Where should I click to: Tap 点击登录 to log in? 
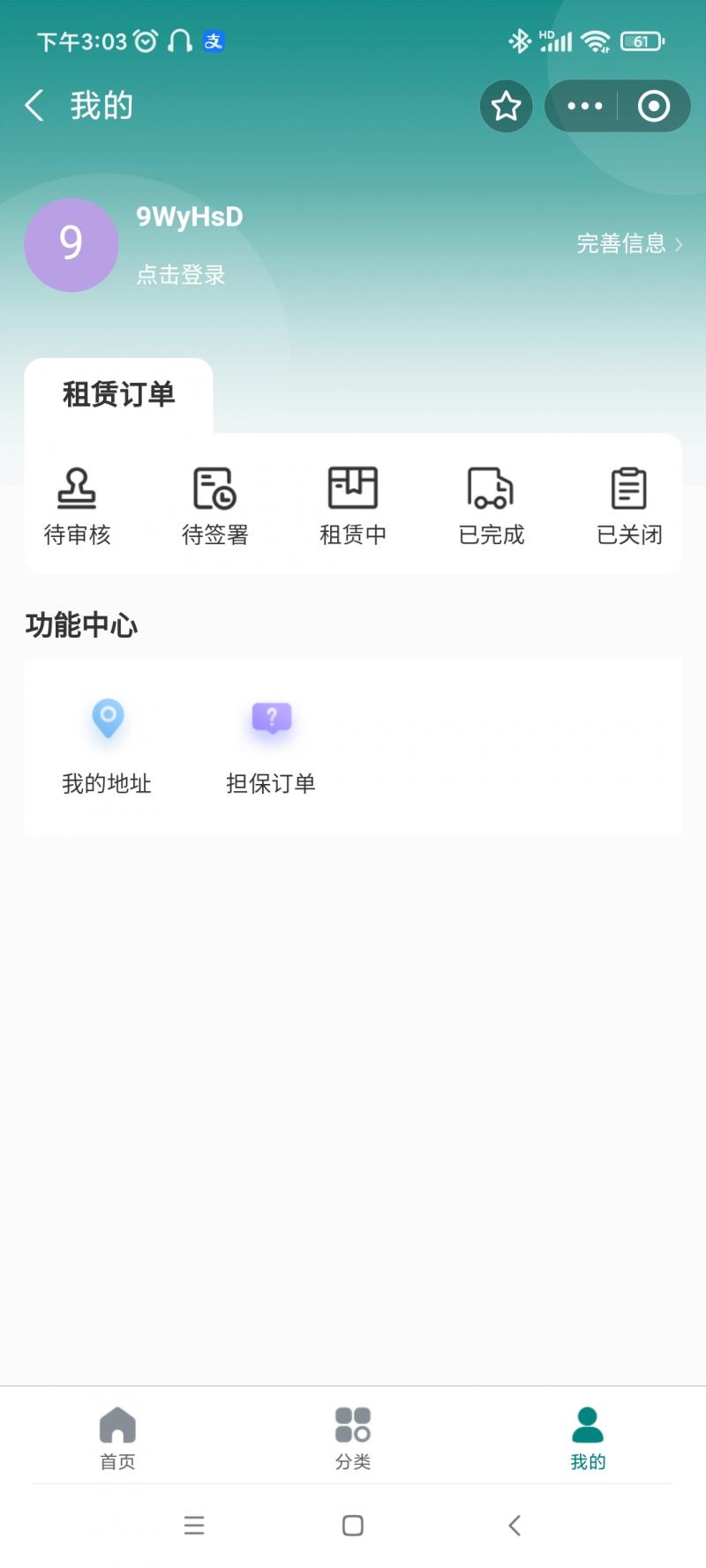pos(181,274)
